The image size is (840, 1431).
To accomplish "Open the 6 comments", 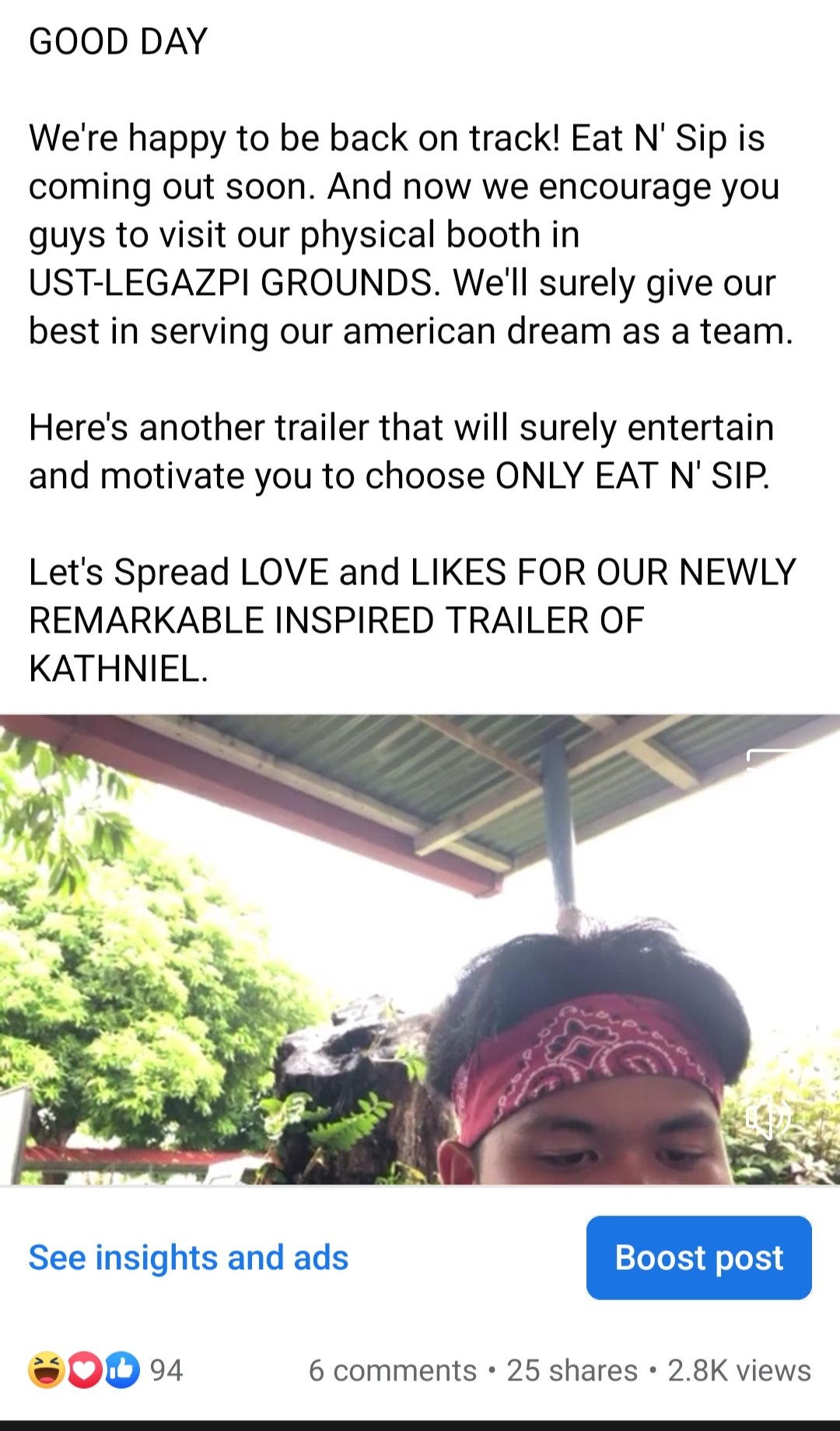I will point(392,1370).
